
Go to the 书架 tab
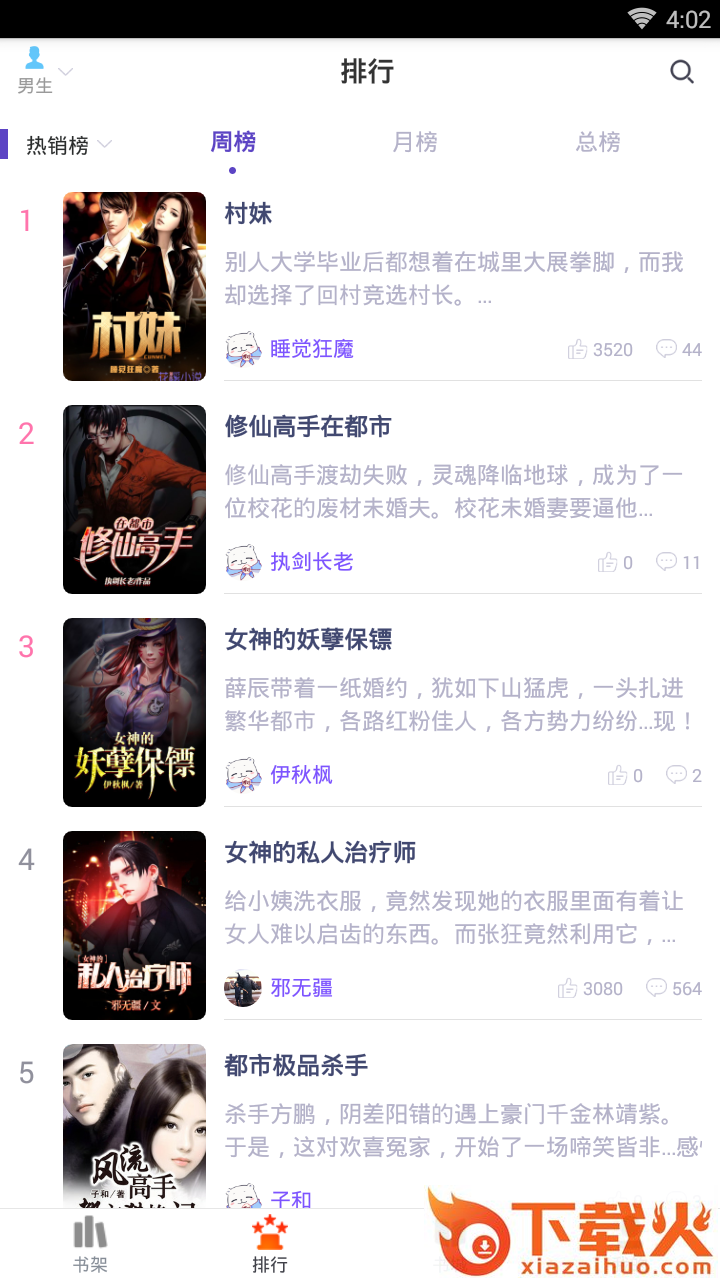(90, 1245)
